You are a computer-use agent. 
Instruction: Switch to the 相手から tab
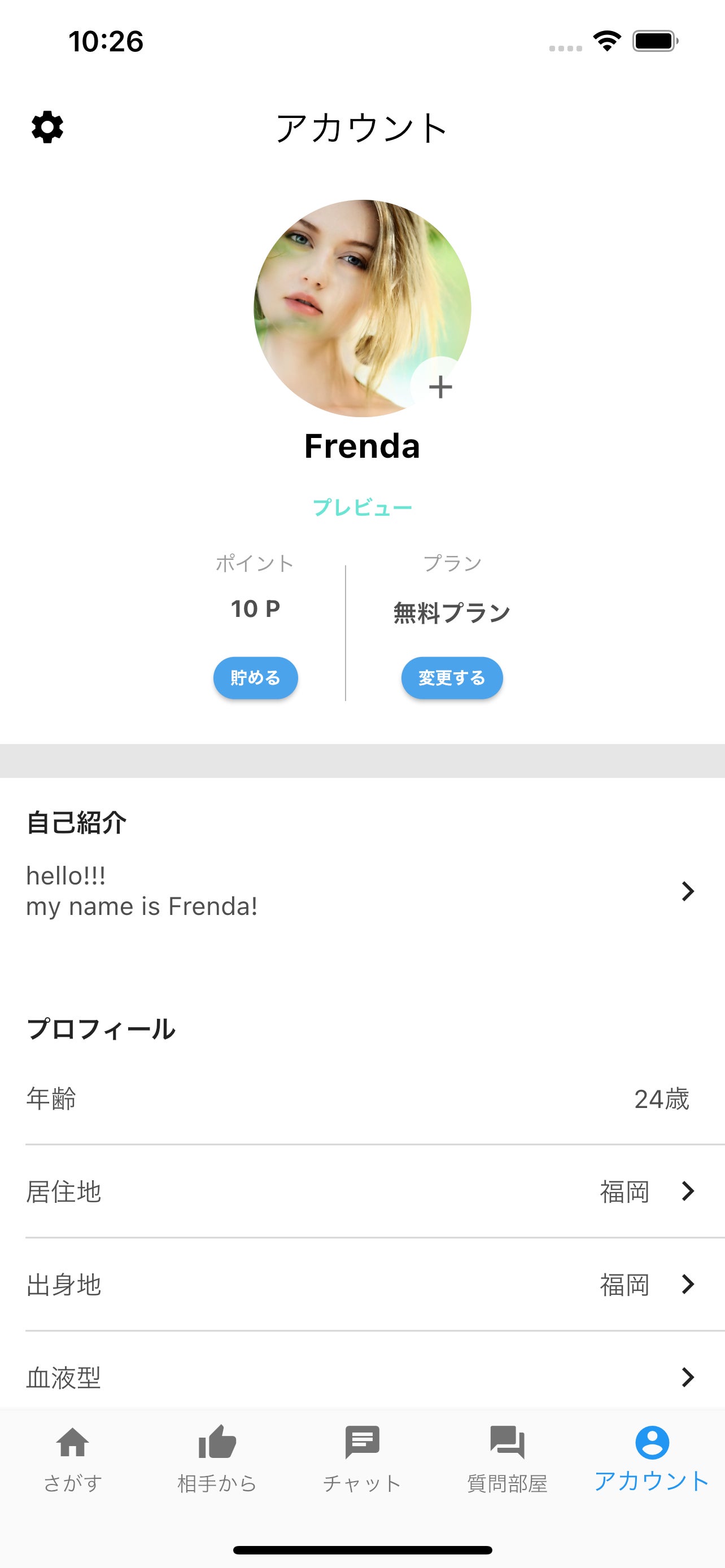pos(217,1458)
